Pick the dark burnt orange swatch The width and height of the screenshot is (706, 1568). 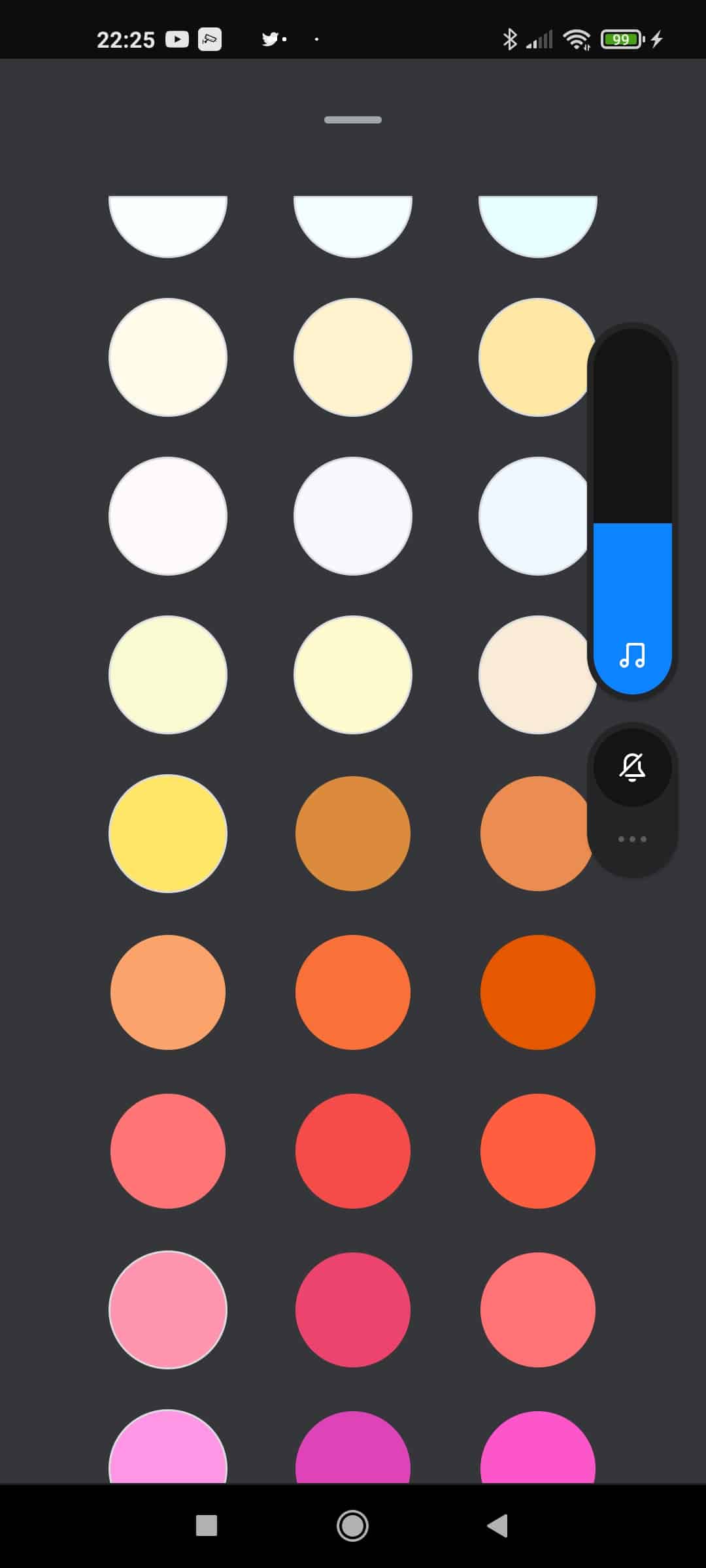click(538, 992)
